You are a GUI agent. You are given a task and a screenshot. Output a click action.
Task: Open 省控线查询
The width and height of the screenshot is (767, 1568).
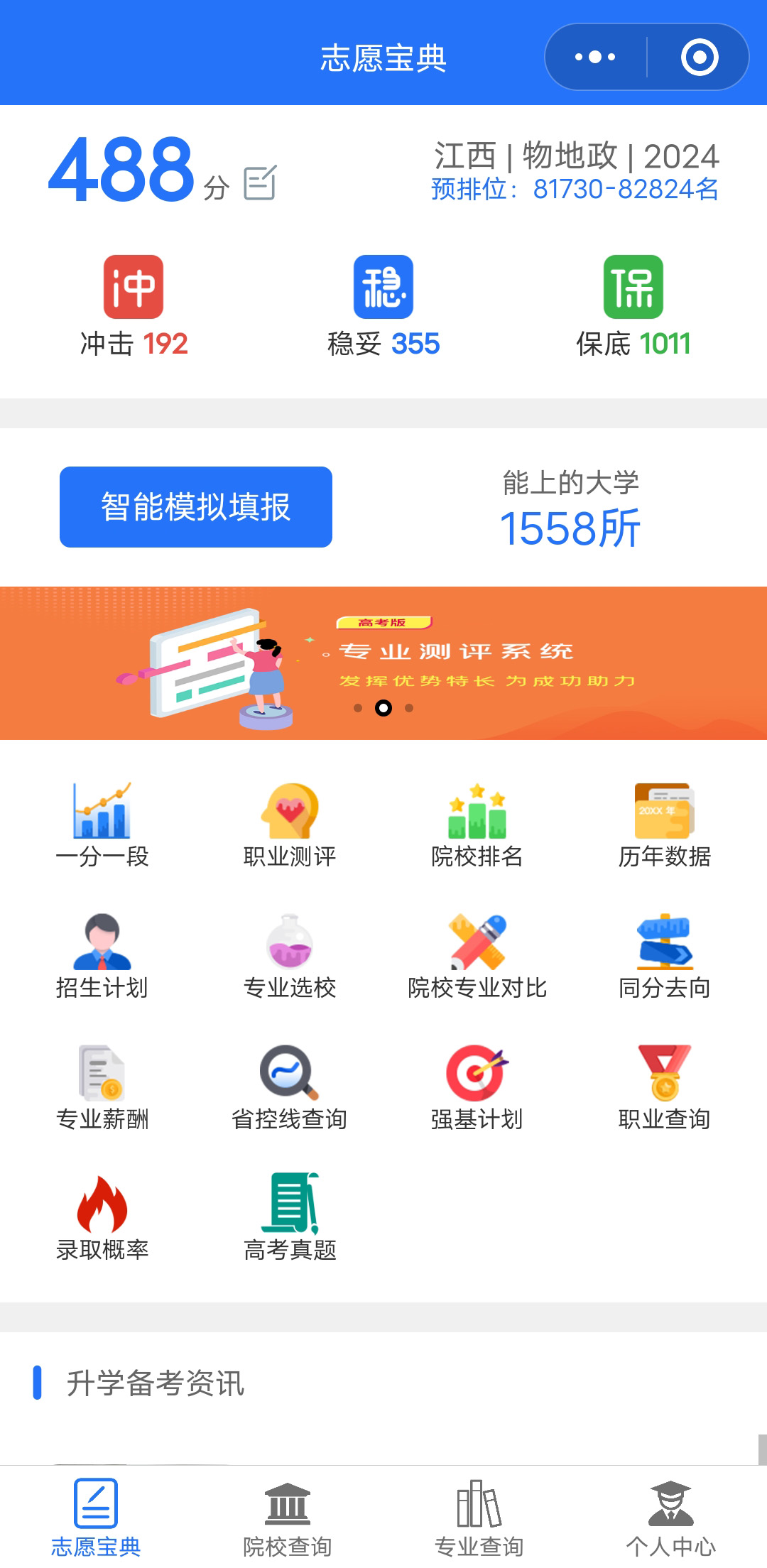290,1088
